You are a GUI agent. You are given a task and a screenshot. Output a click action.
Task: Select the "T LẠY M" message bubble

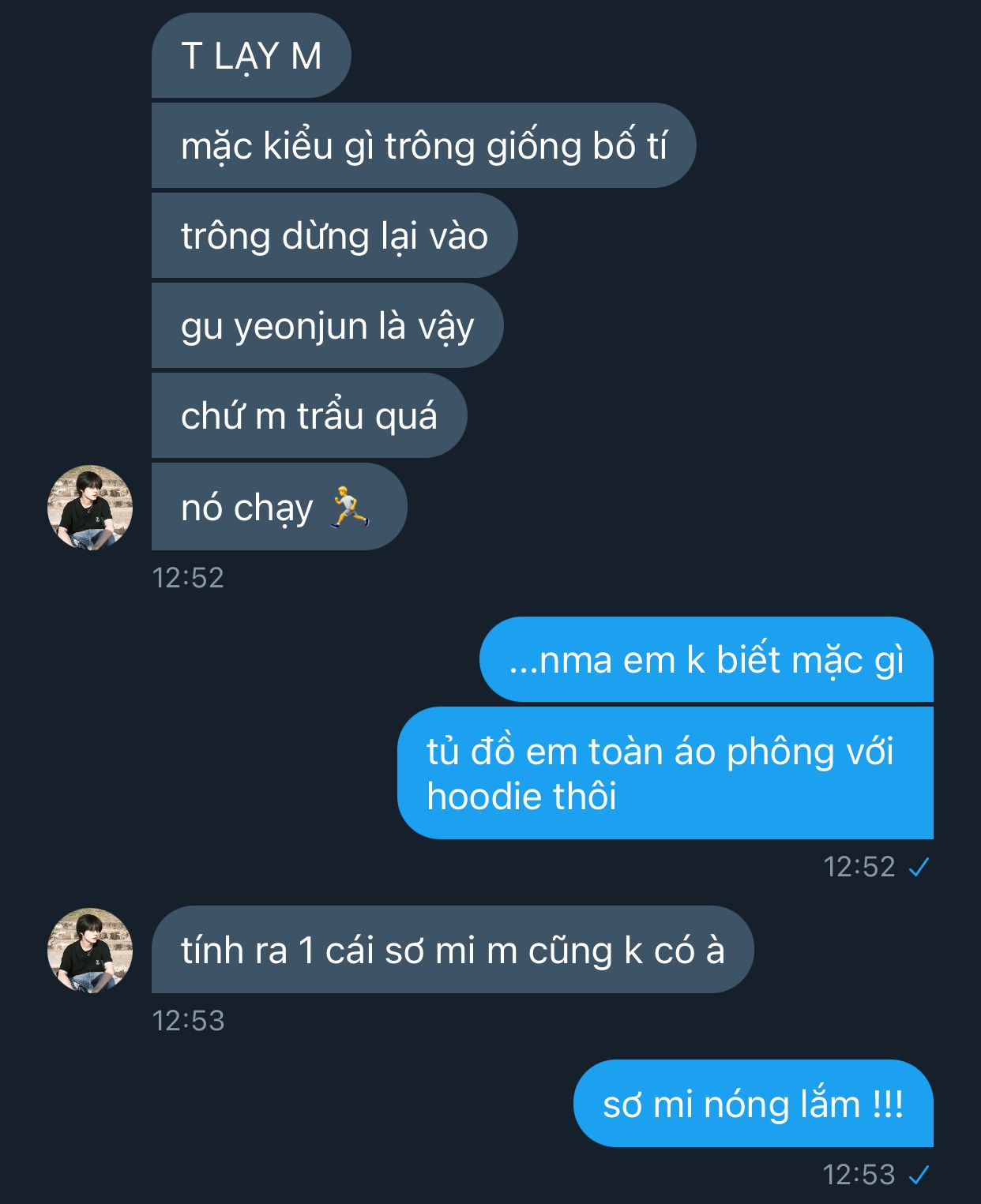[x=250, y=56]
